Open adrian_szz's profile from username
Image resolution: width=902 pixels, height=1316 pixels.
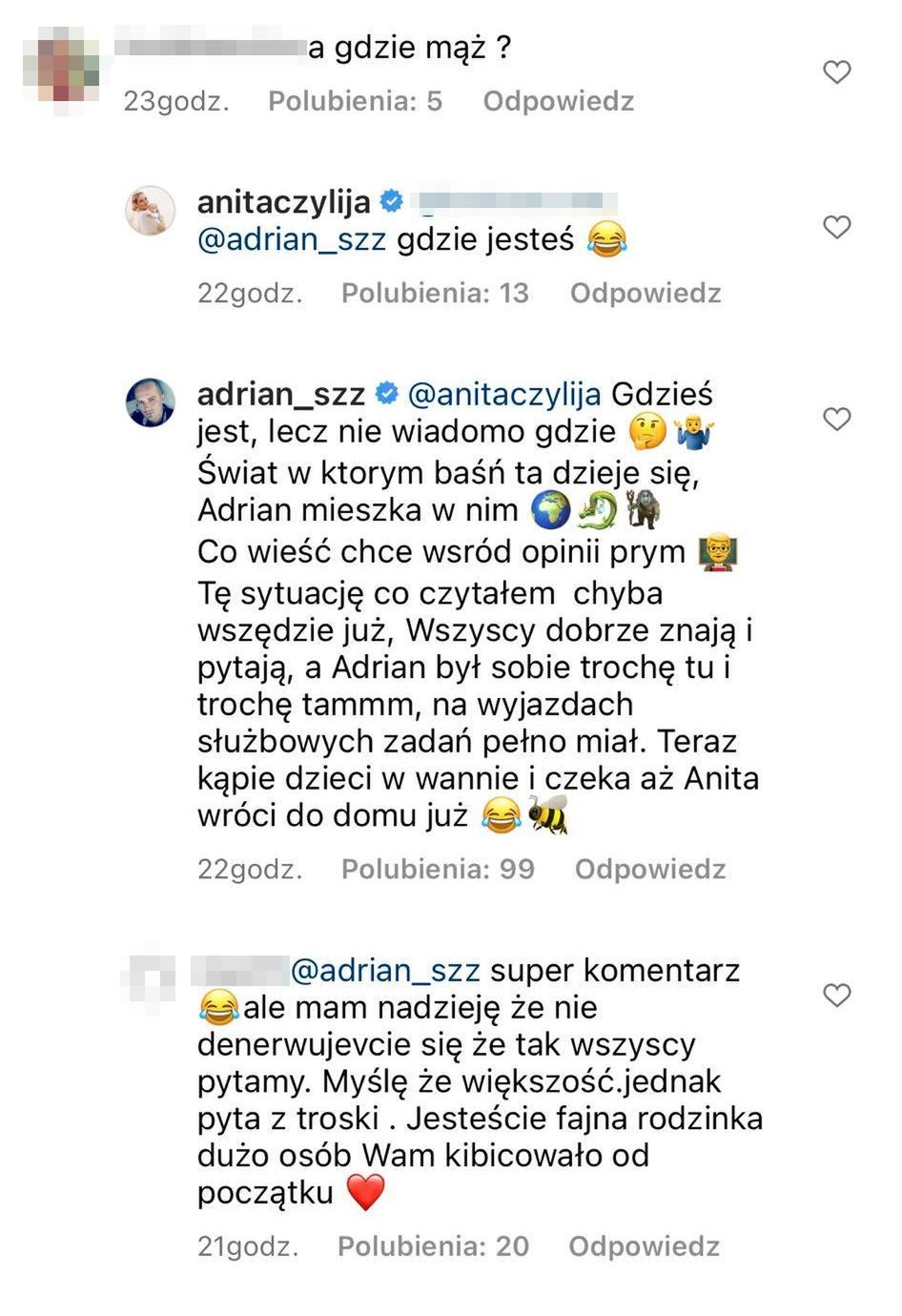(280, 394)
